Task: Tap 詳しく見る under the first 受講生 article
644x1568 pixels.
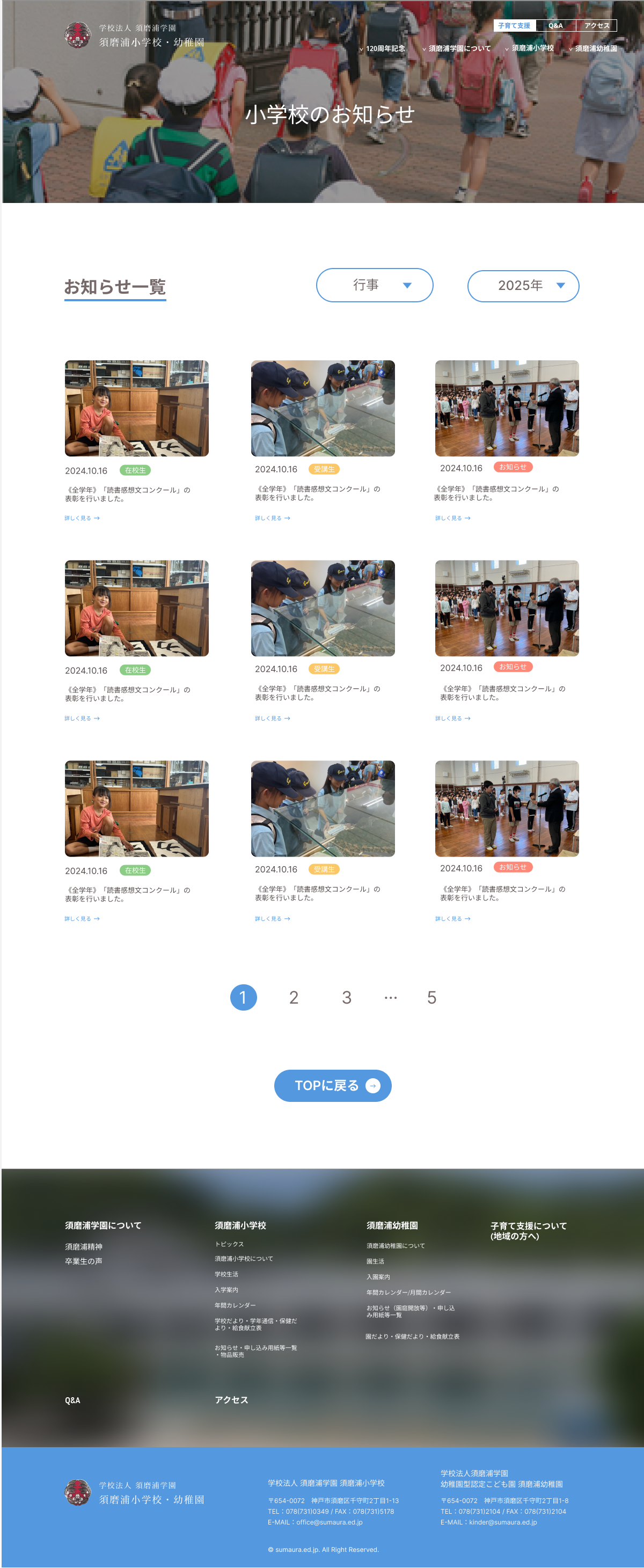Action: [x=272, y=518]
